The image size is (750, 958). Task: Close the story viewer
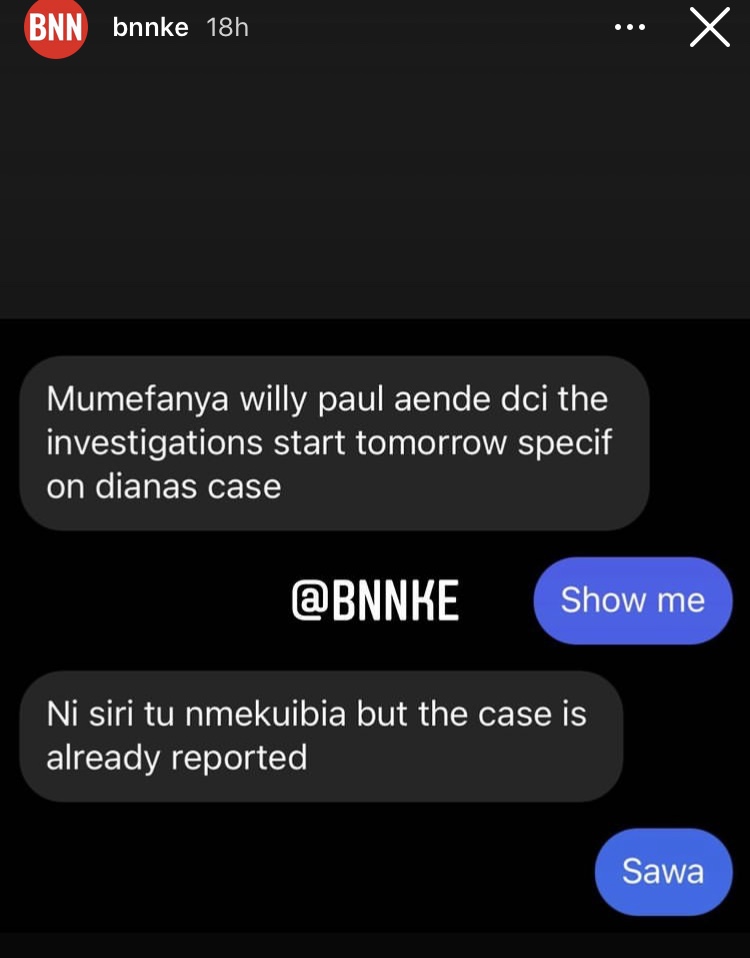click(x=709, y=28)
